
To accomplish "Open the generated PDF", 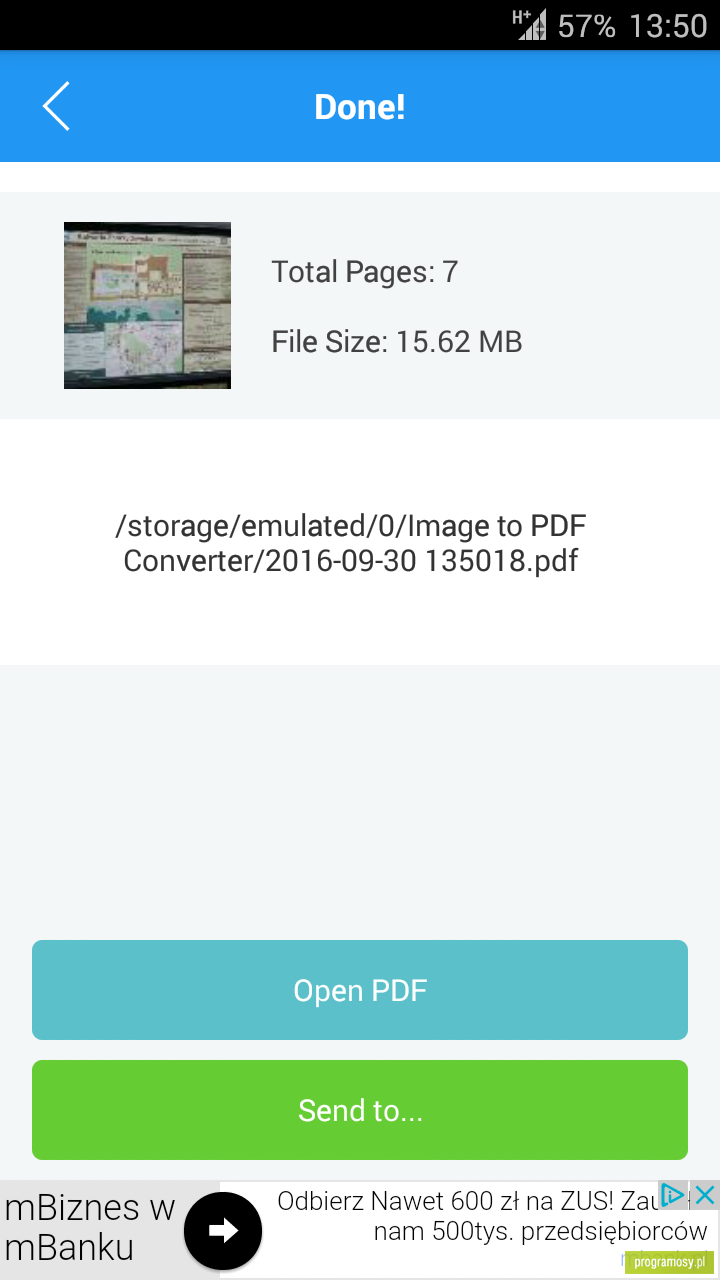I will point(360,990).
